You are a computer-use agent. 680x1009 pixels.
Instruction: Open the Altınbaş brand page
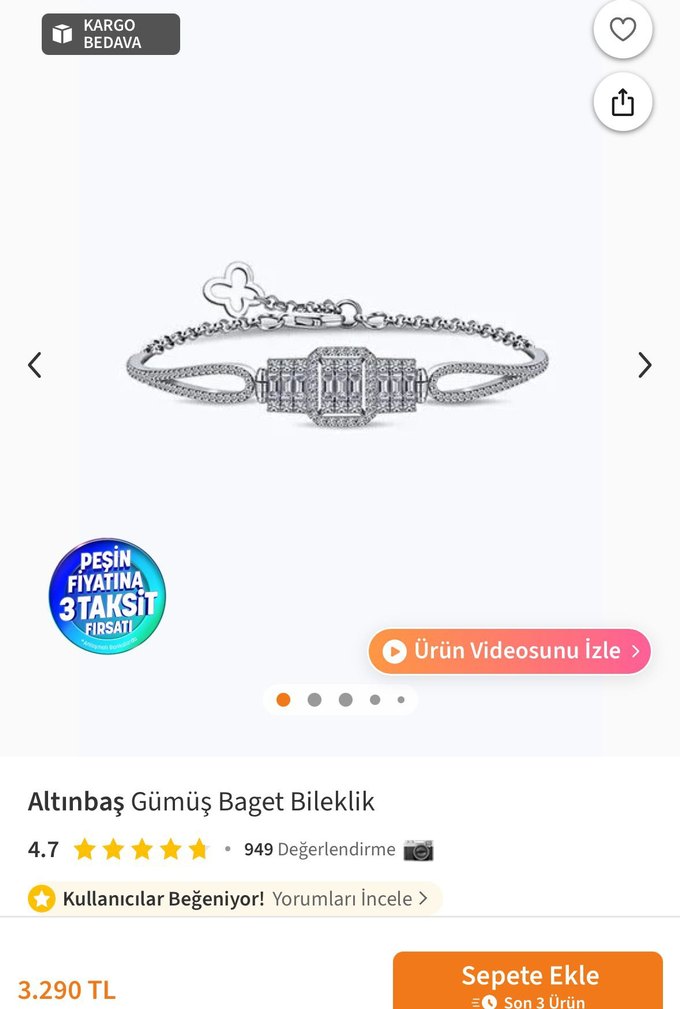point(76,801)
